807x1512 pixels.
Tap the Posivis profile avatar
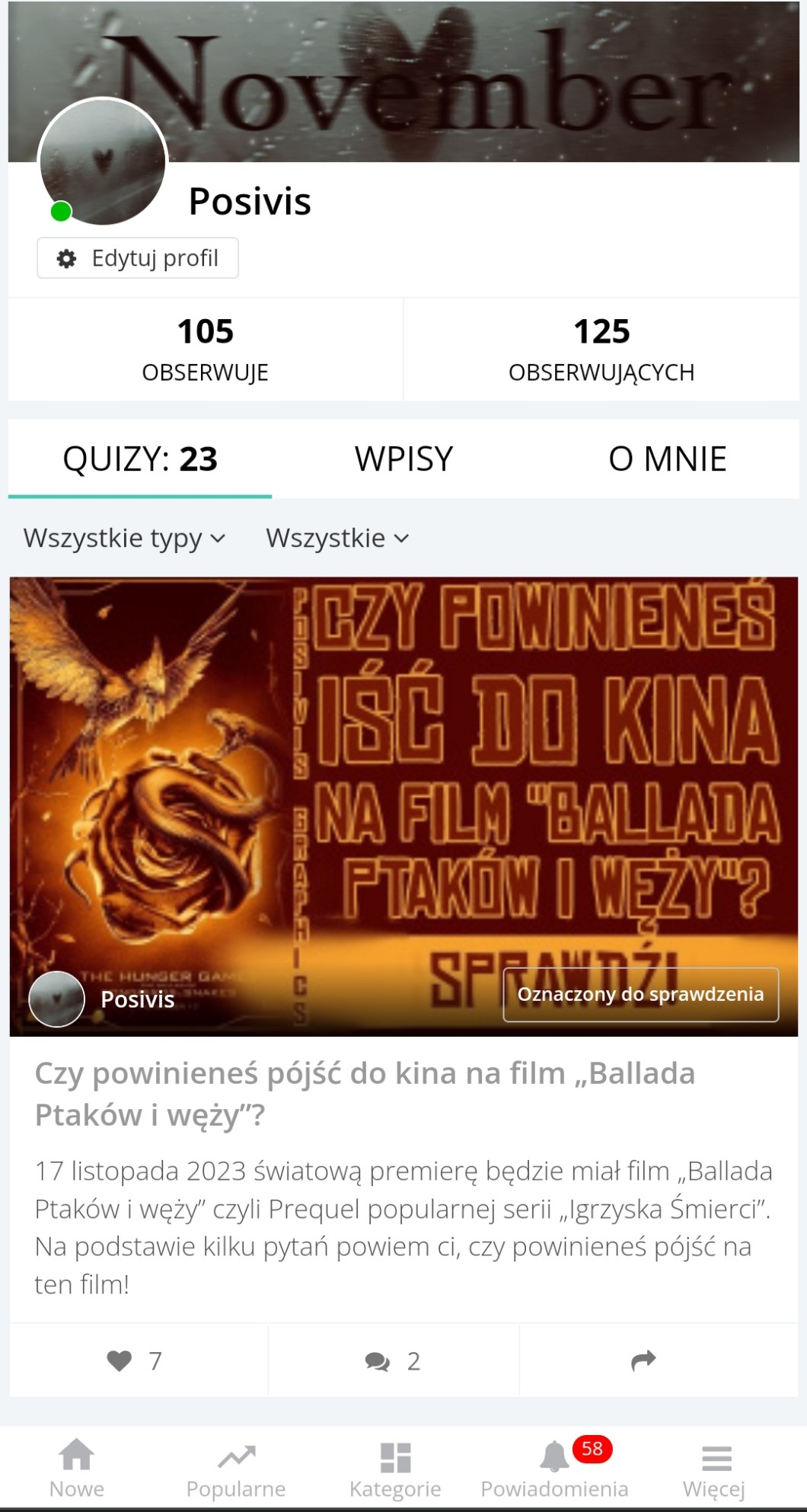[x=103, y=161]
